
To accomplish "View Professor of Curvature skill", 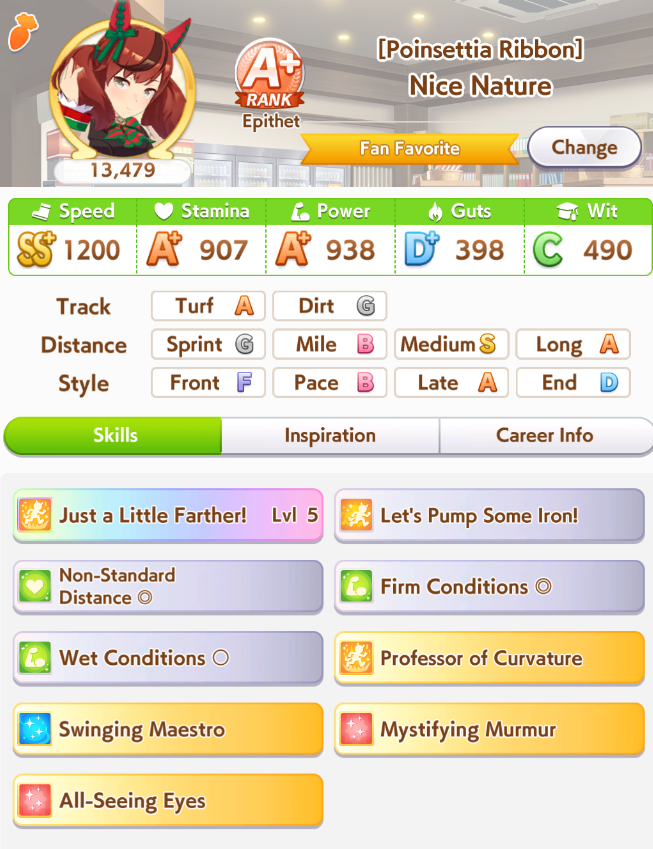I will [489, 658].
